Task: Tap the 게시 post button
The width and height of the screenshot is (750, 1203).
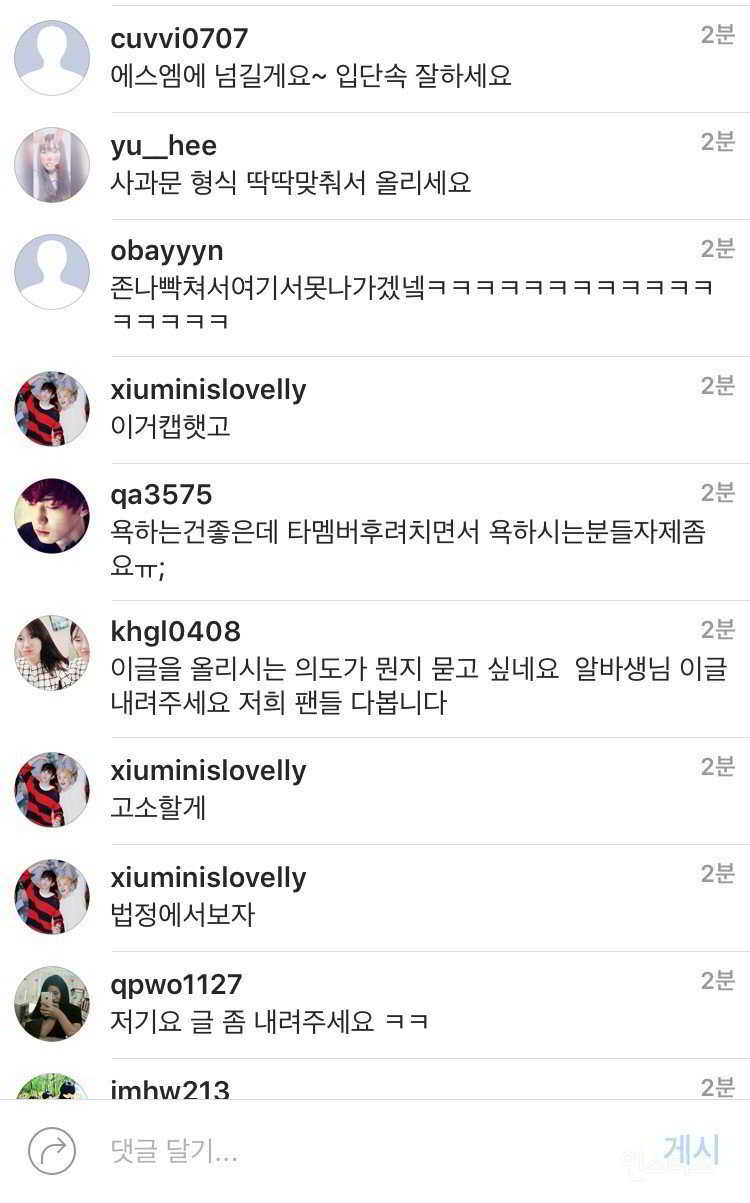Action: [691, 1150]
